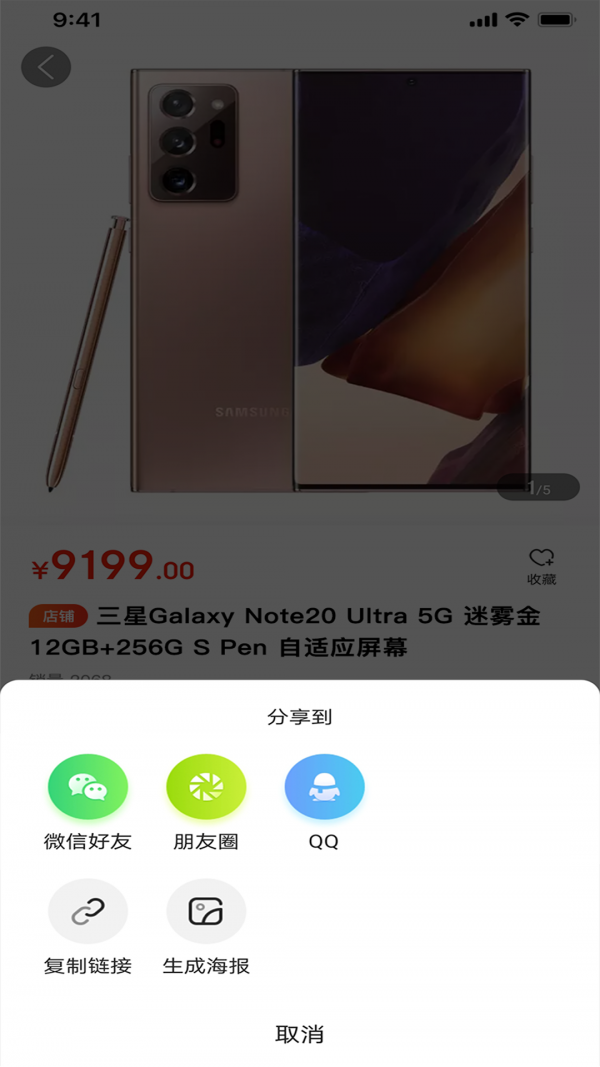Share the product via QQ

coord(324,787)
